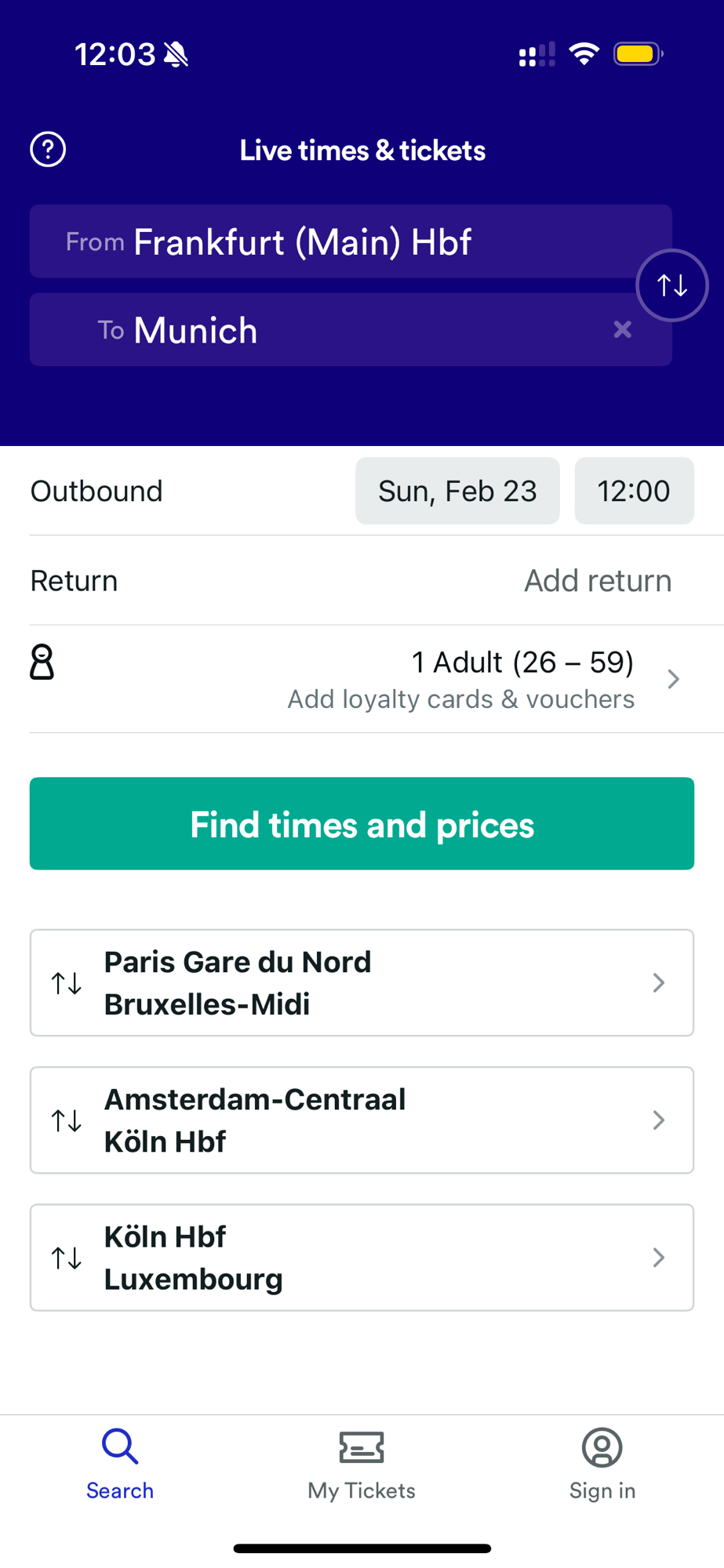Open the help question mark icon
Image resolution: width=724 pixels, height=1568 pixels.
(x=47, y=148)
